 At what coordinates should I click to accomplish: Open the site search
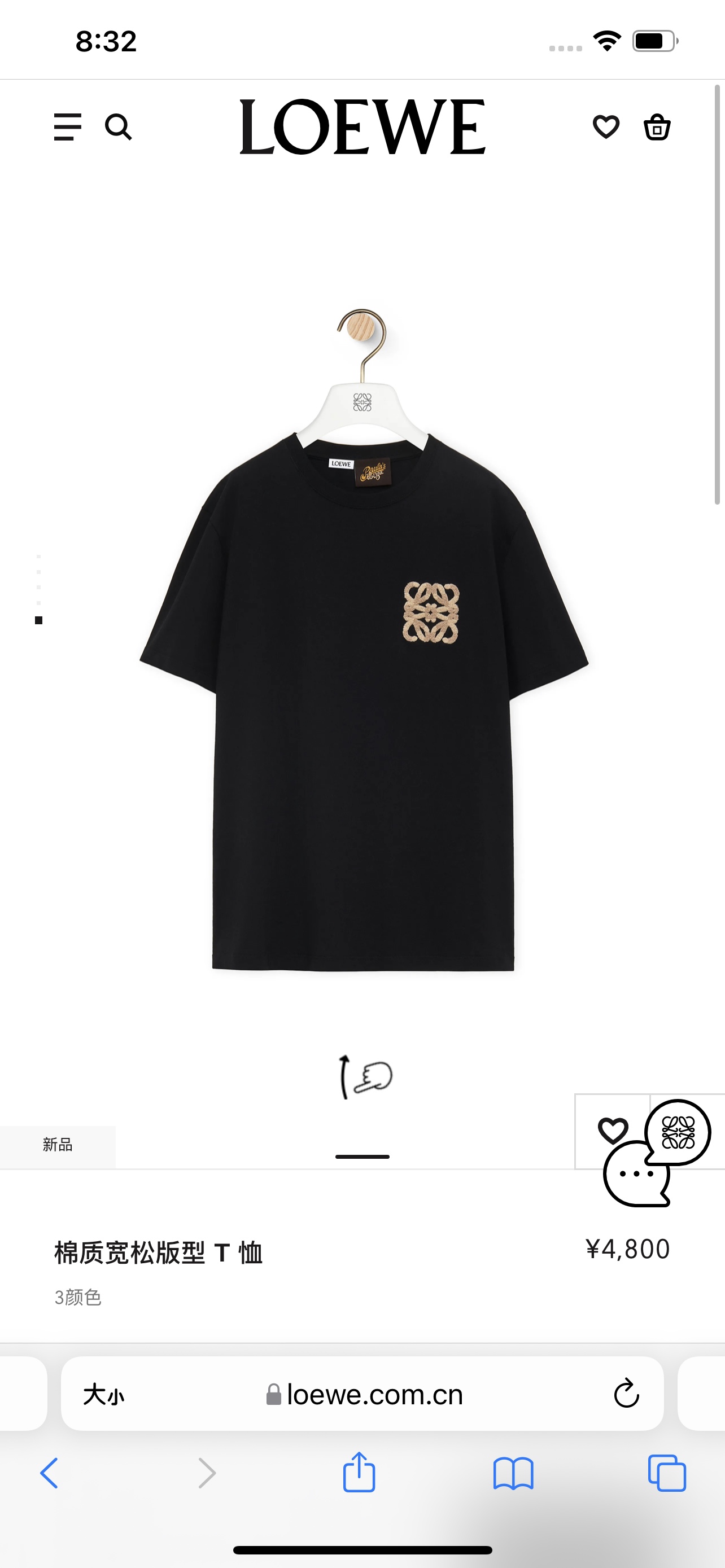coord(118,126)
